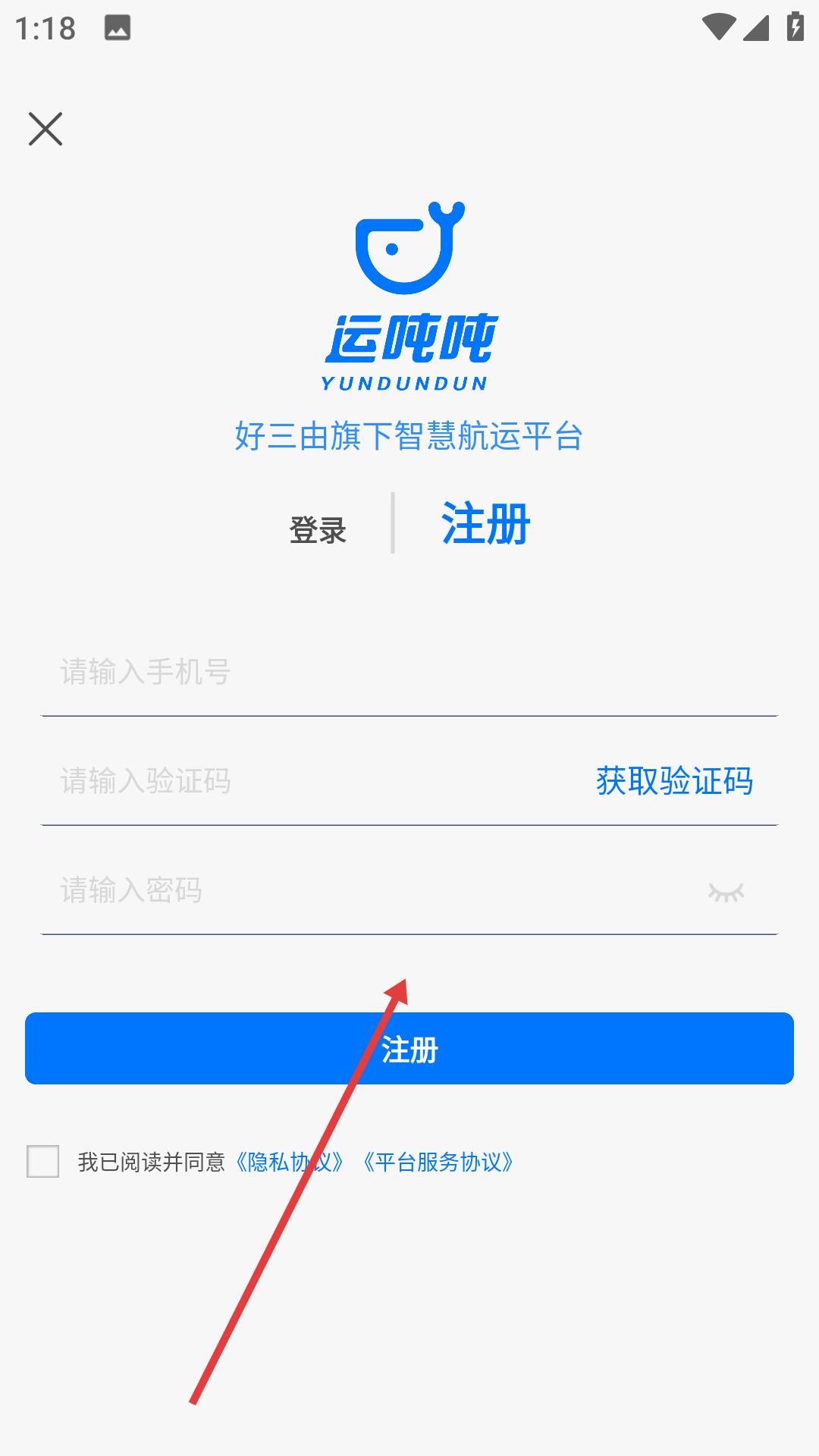Focus the password input field

coord(364,890)
